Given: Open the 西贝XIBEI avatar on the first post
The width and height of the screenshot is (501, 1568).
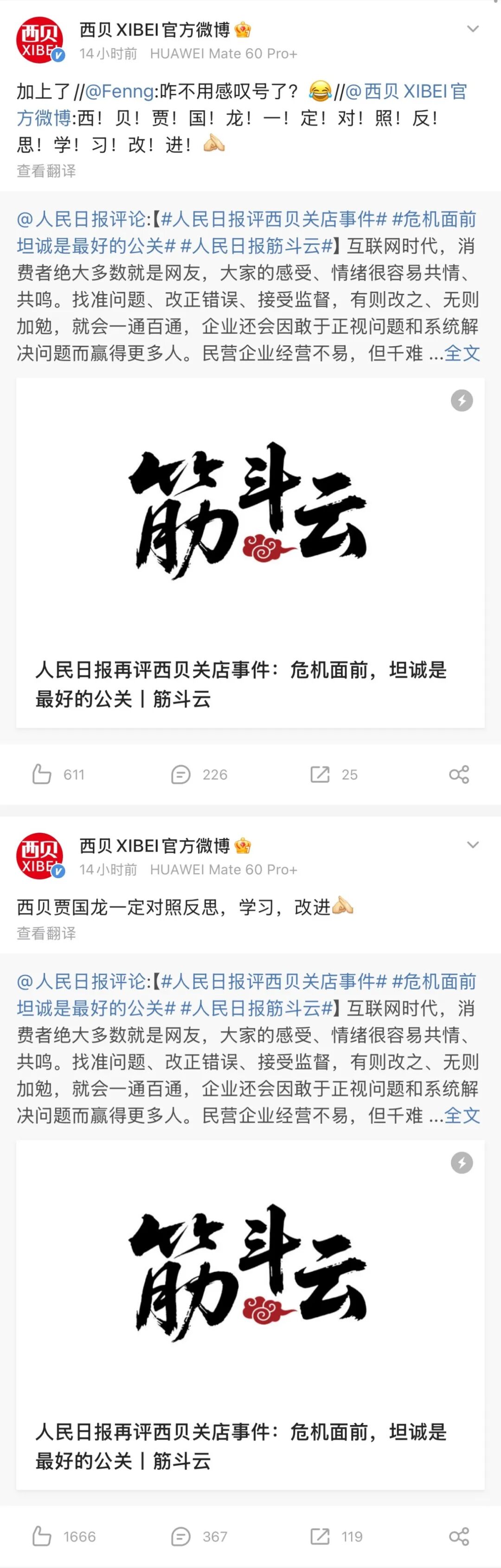Looking at the screenshot, I should pyautogui.click(x=39, y=40).
